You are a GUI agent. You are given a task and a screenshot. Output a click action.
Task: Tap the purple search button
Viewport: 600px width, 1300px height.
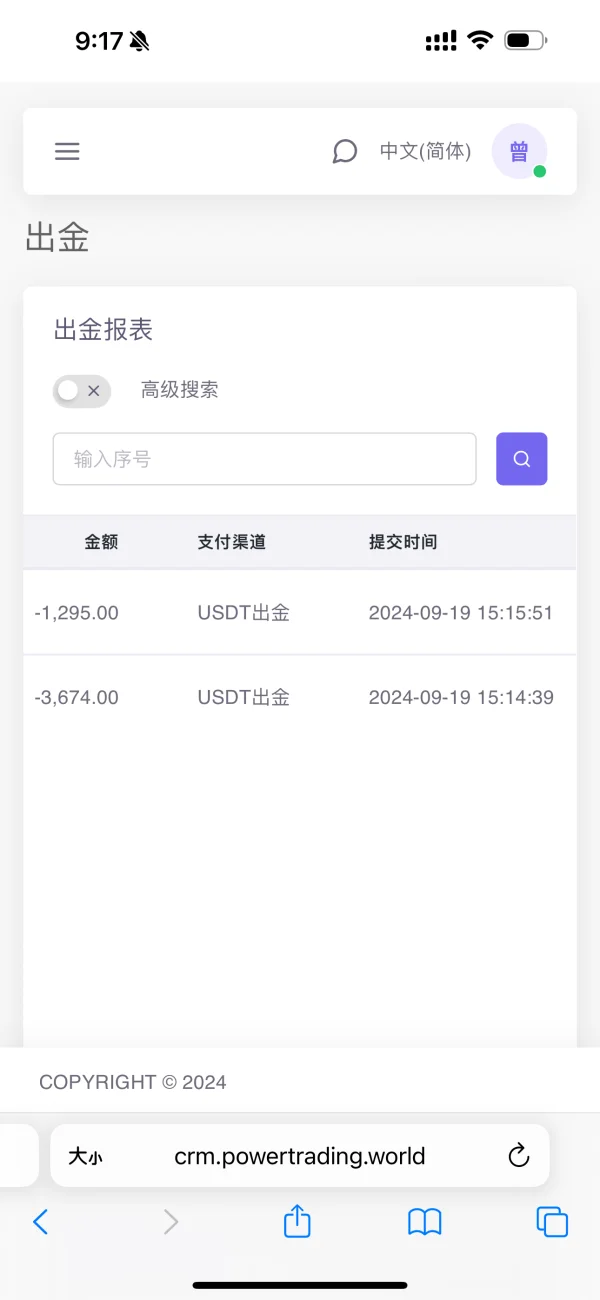[x=521, y=459]
